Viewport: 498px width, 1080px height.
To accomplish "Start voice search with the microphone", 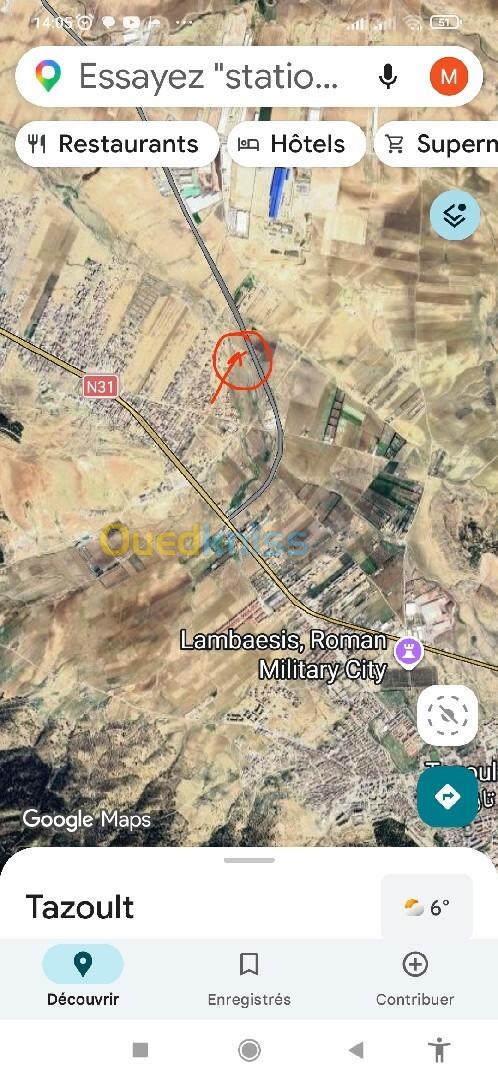I will tap(388, 76).
